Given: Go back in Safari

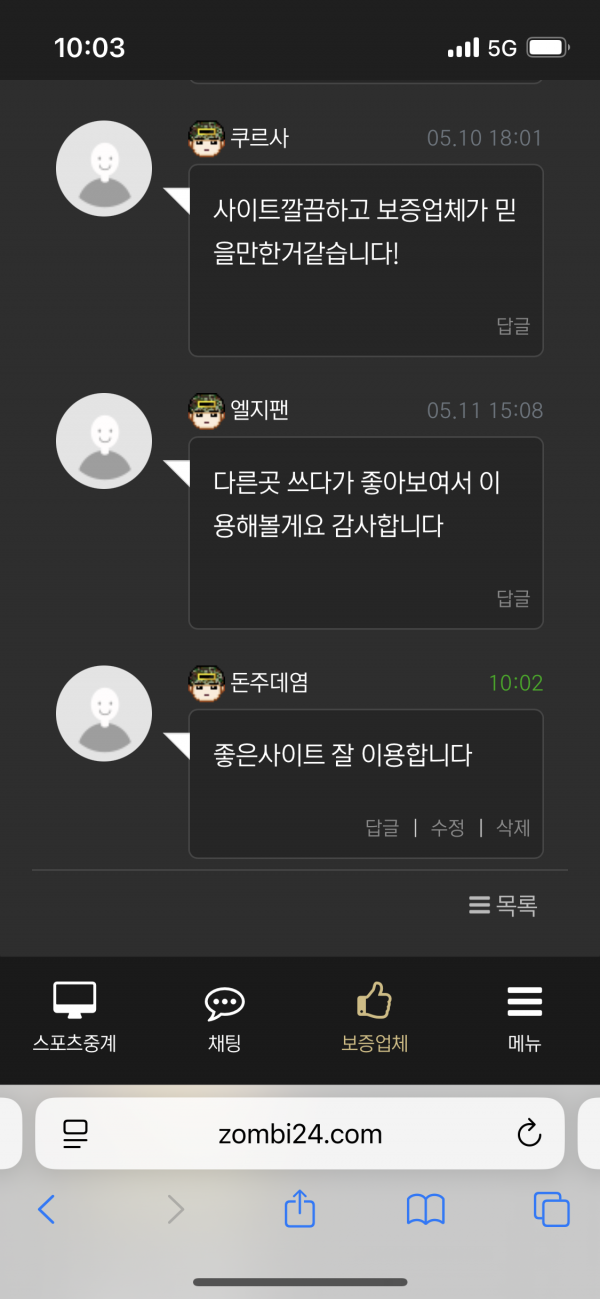Looking at the screenshot, I should pos(46,1210).
